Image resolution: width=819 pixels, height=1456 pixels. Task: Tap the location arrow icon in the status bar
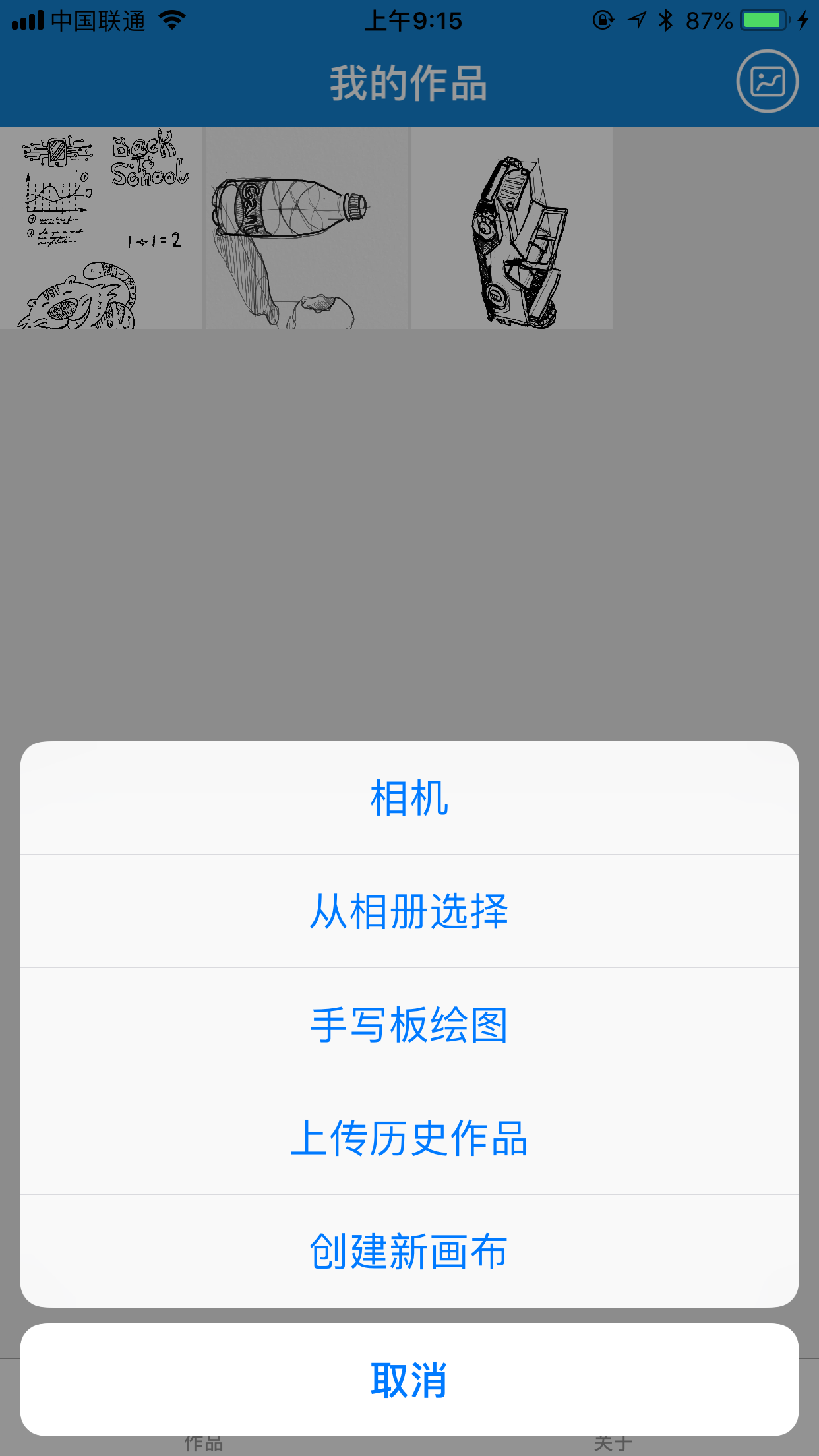click(x=636, y=20)
